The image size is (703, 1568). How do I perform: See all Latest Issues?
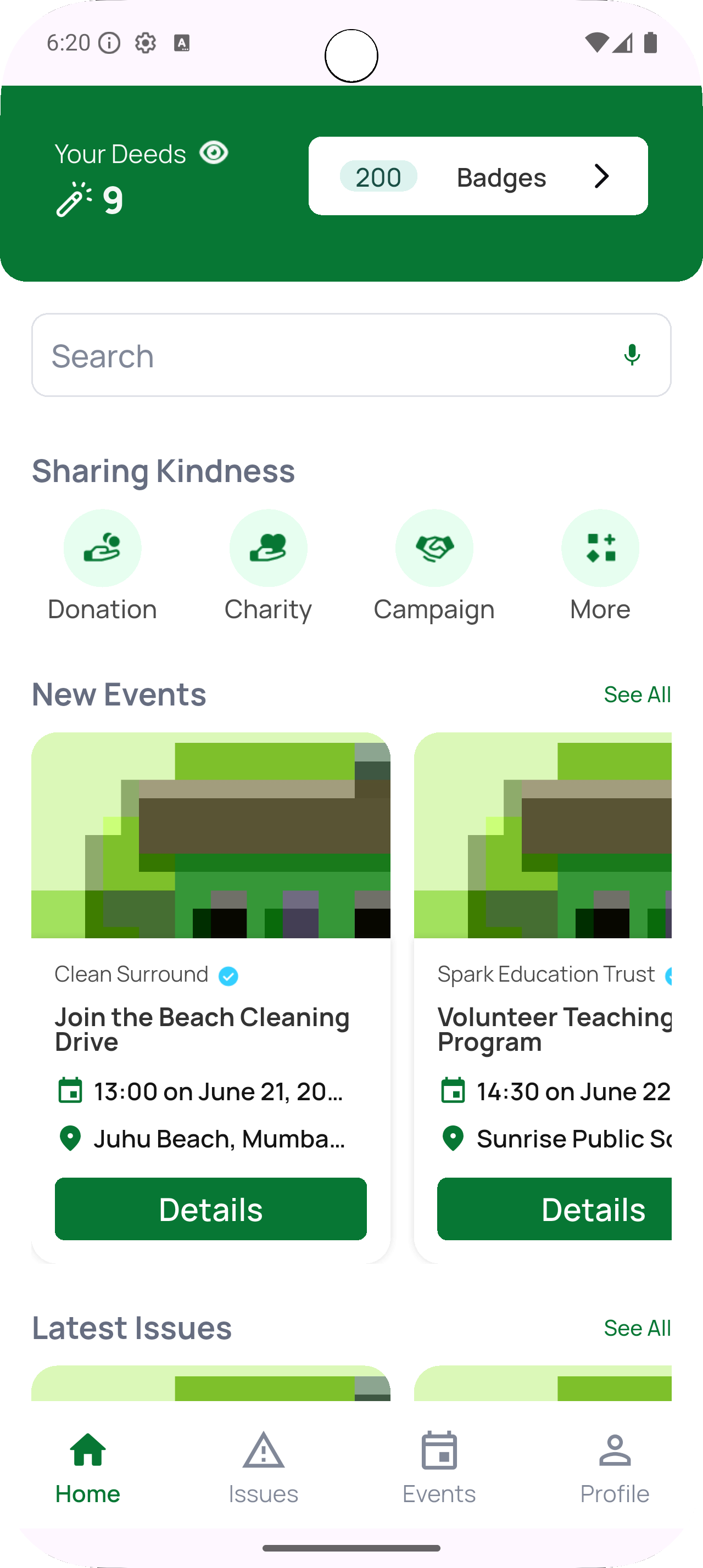637,1328
